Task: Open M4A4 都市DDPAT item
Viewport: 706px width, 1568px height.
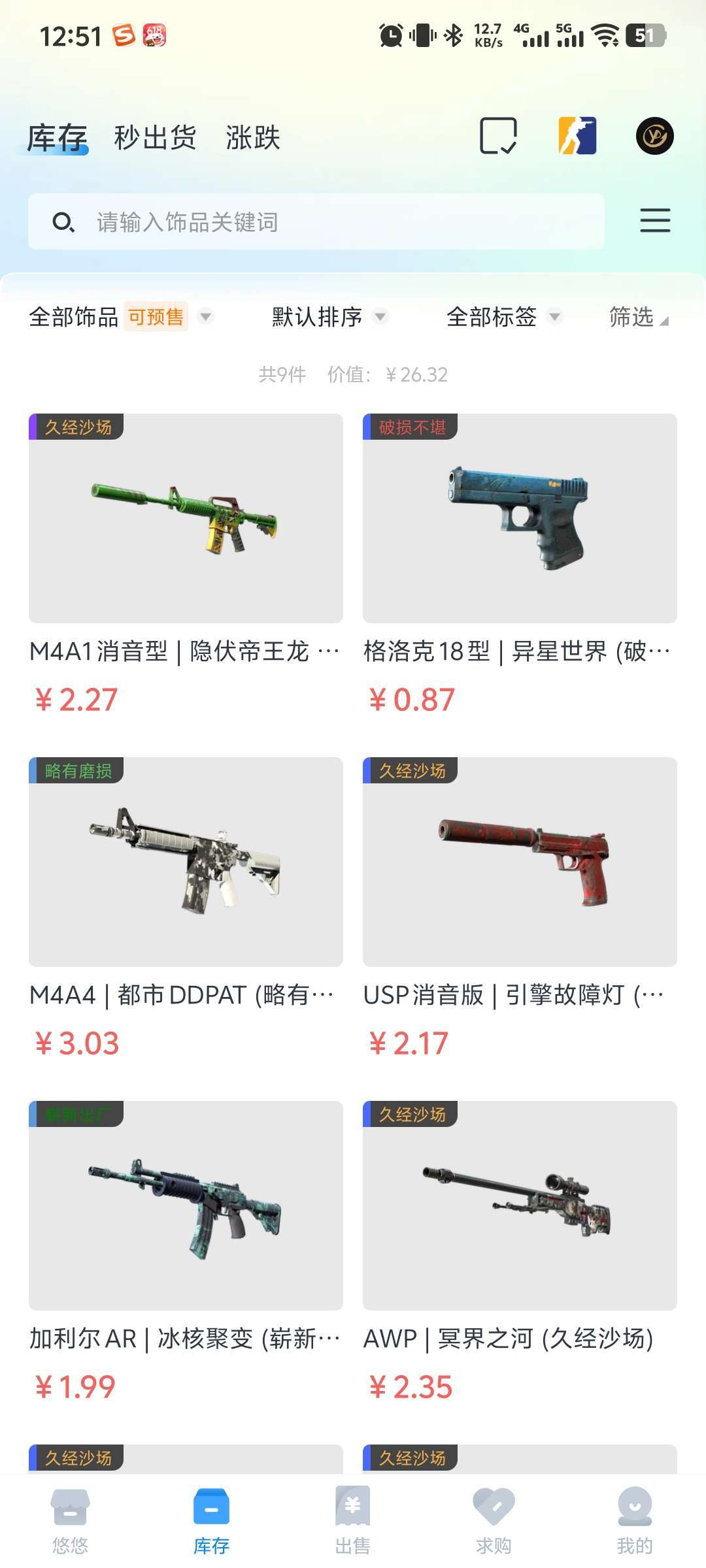Action: 186,862
